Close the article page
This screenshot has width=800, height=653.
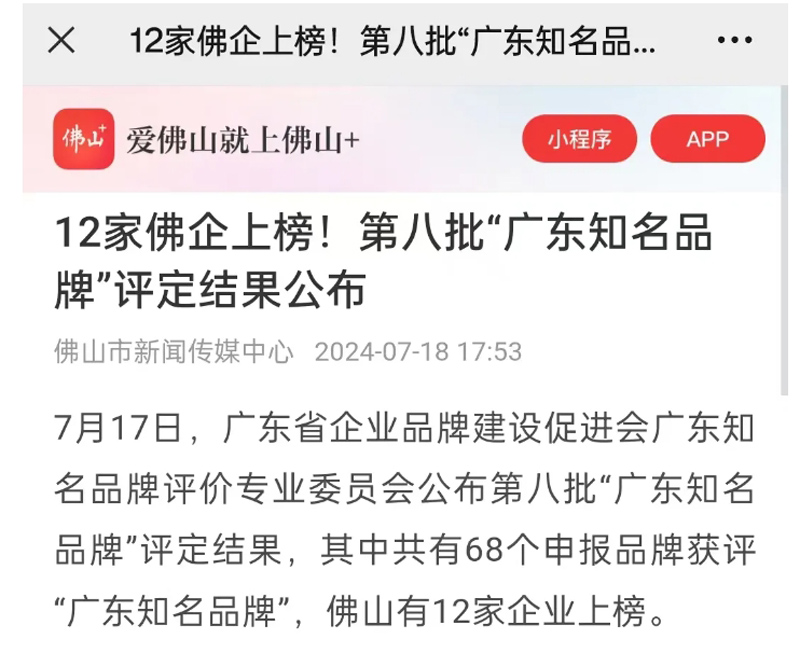(x=61, y=41)
